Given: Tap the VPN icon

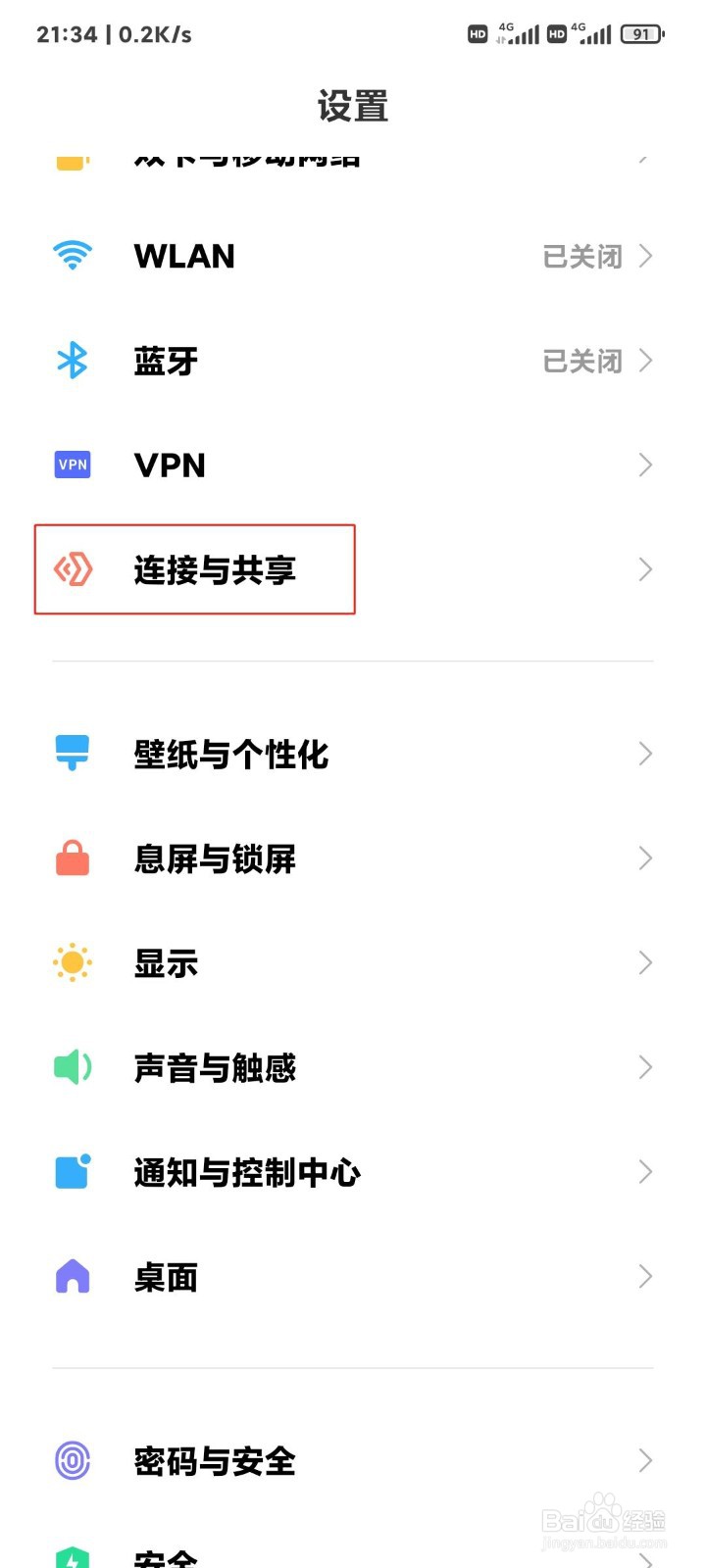Looking at the screenshot, I should coord(72,464).
